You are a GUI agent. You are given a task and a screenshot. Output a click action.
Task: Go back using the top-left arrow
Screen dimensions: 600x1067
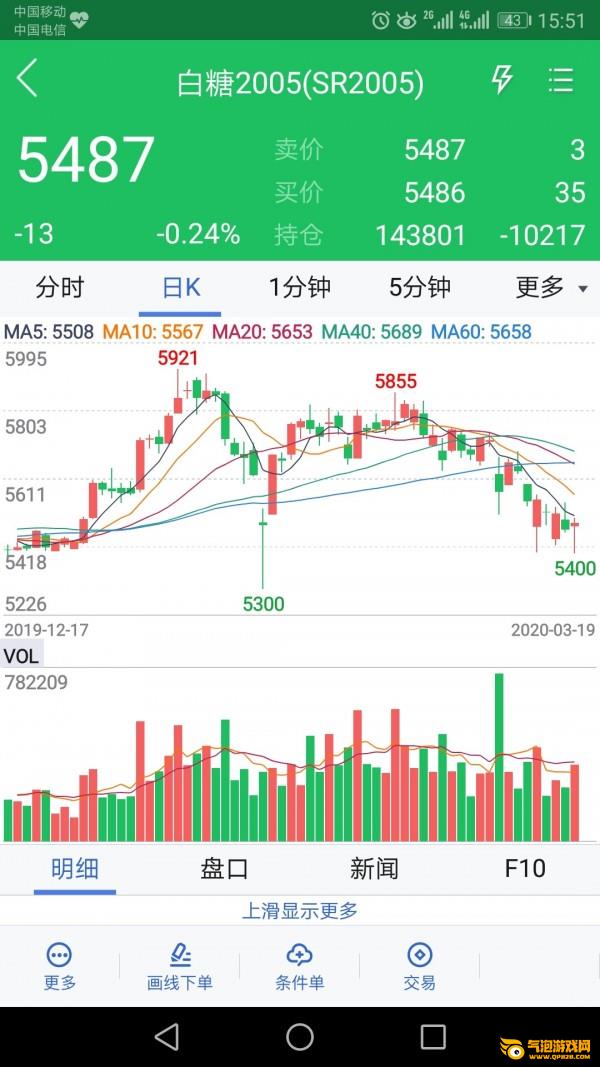(27, 79)
